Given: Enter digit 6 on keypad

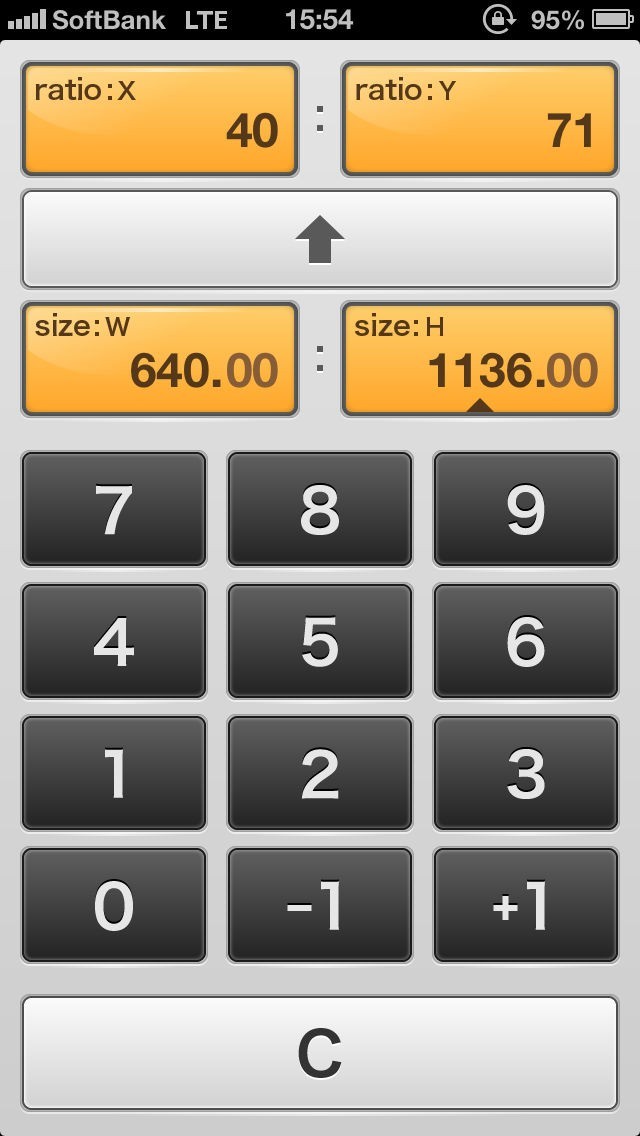Looking at the screenshot, I should pos(526,641).
